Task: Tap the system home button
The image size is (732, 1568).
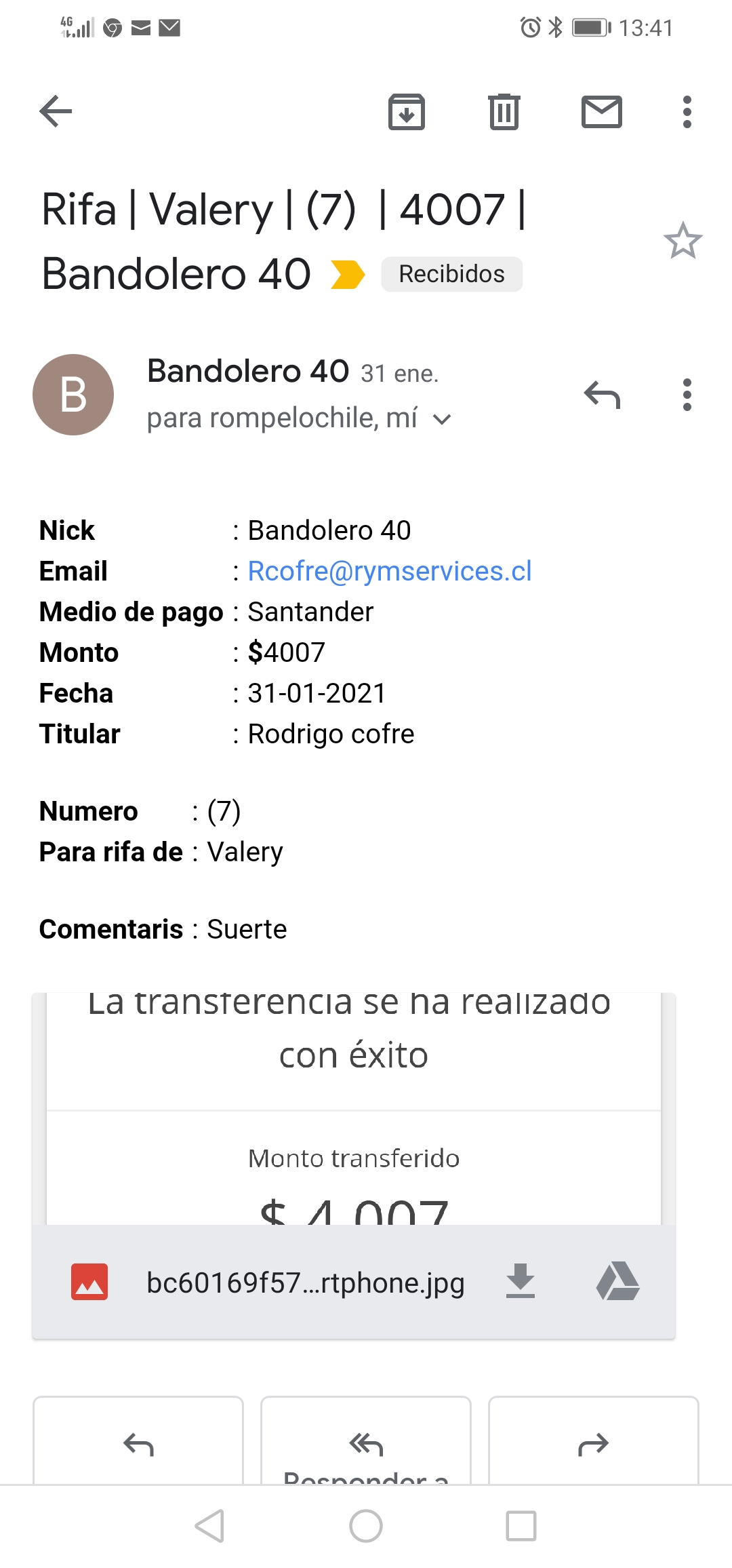Action: click(x=366, y=1526)
